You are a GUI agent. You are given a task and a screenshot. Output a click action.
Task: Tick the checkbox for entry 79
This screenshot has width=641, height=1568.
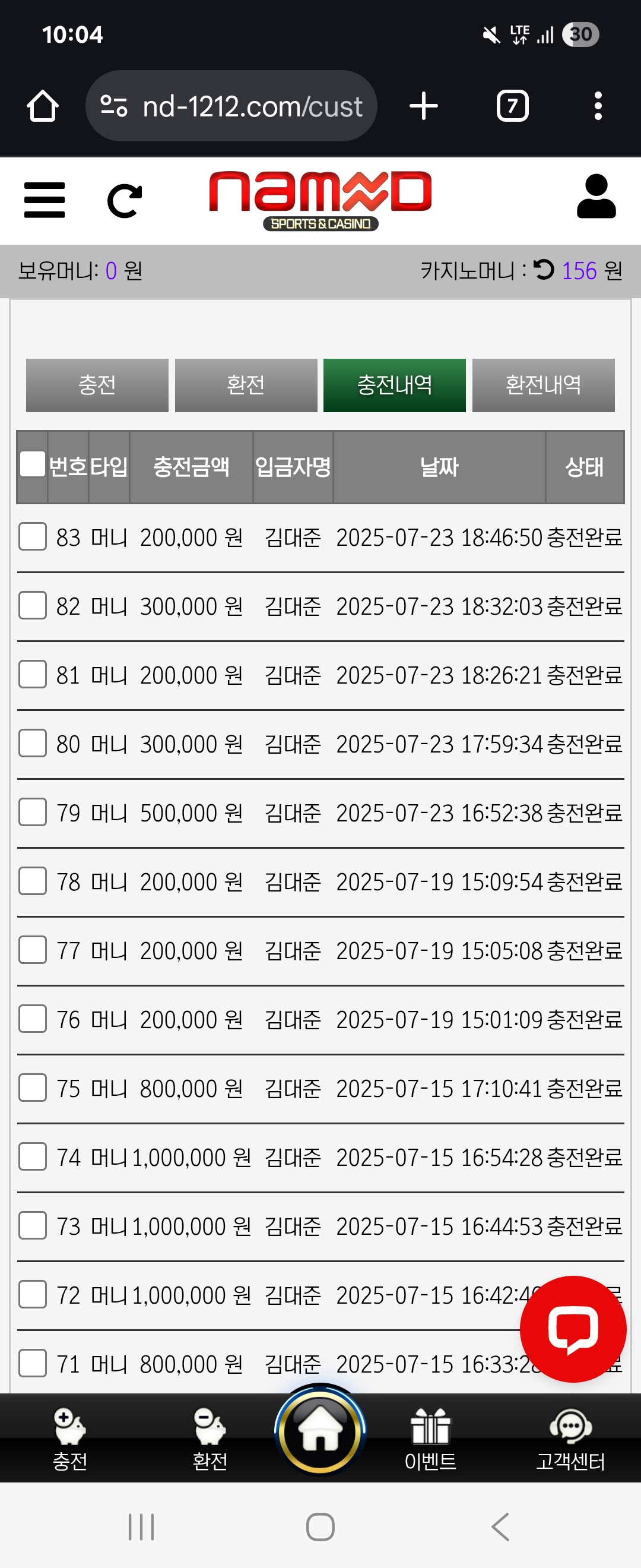click(33, 812)
